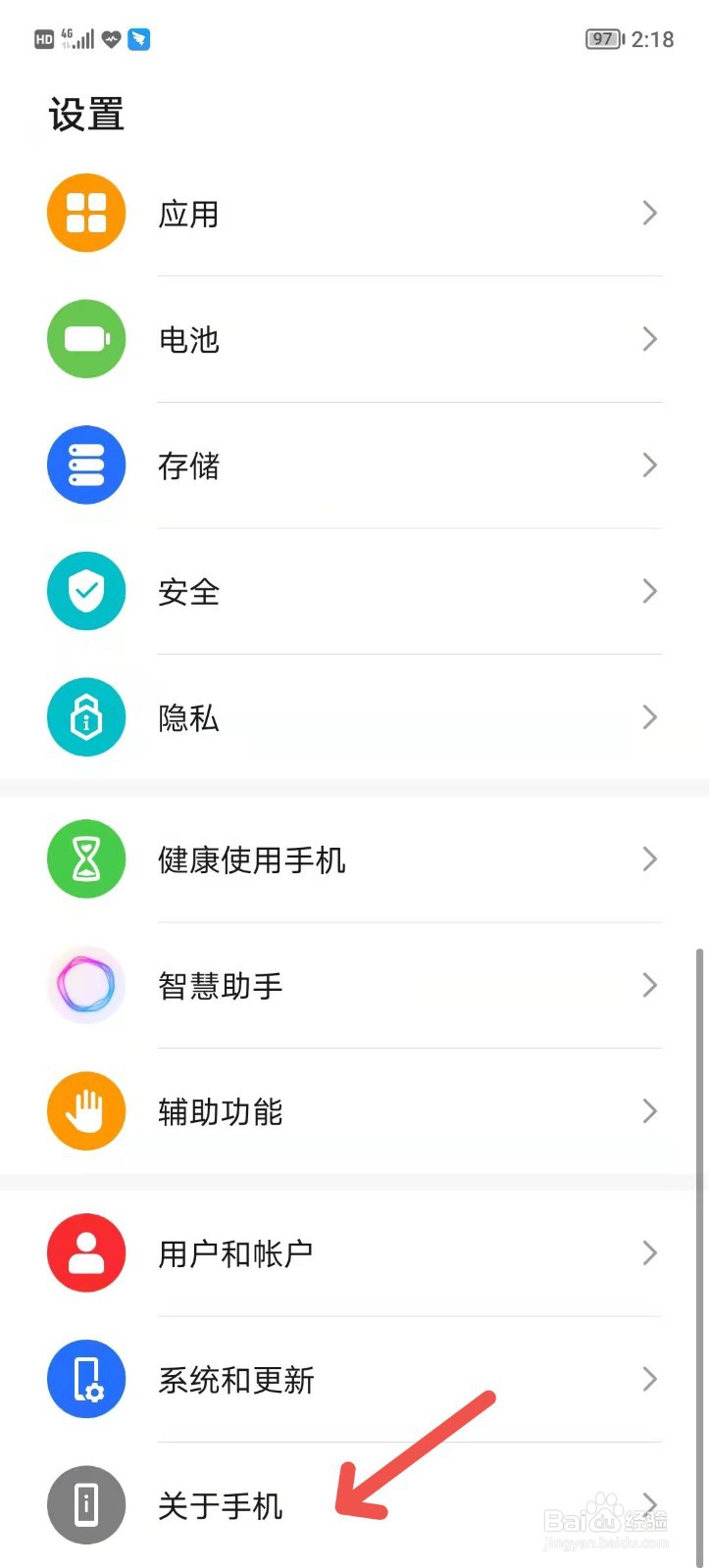Click the System & Updates phone icon
Screen dimensions: 709x1568
pos(86,1379)
